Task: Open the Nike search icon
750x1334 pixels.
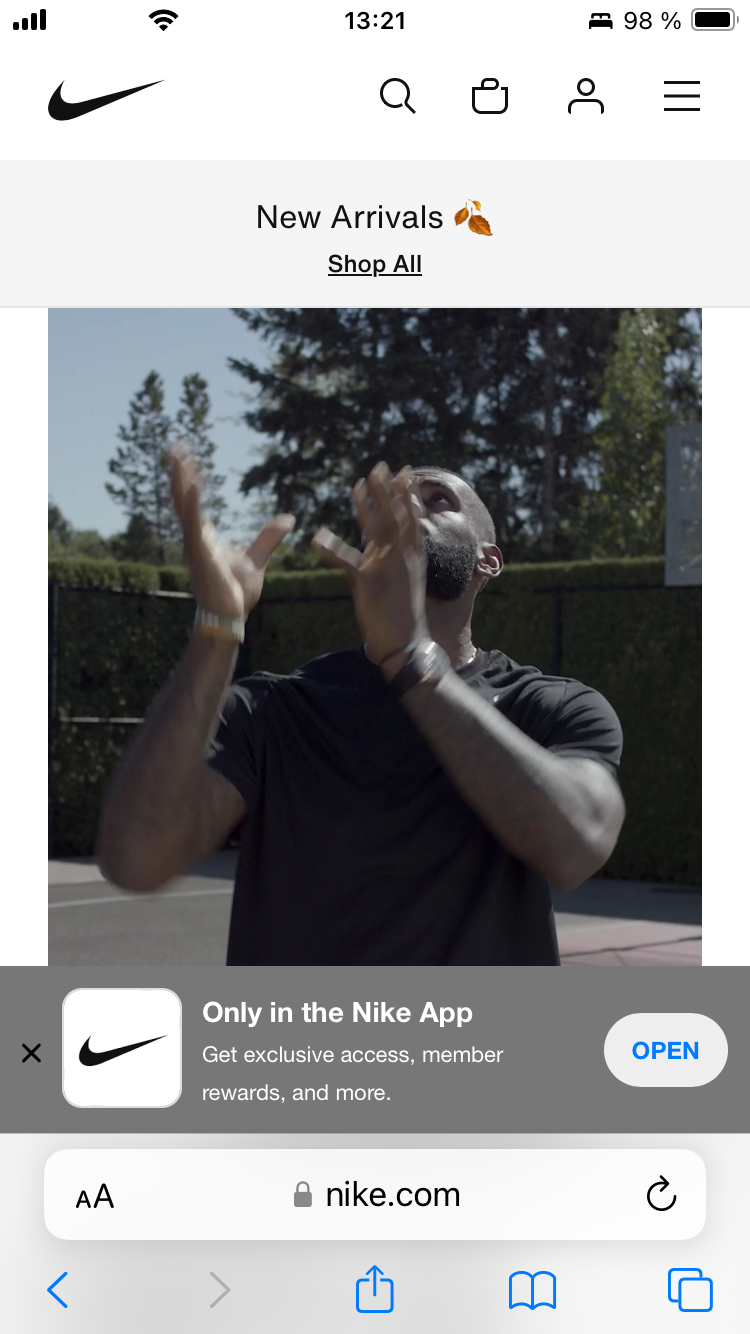Action: 397,97
